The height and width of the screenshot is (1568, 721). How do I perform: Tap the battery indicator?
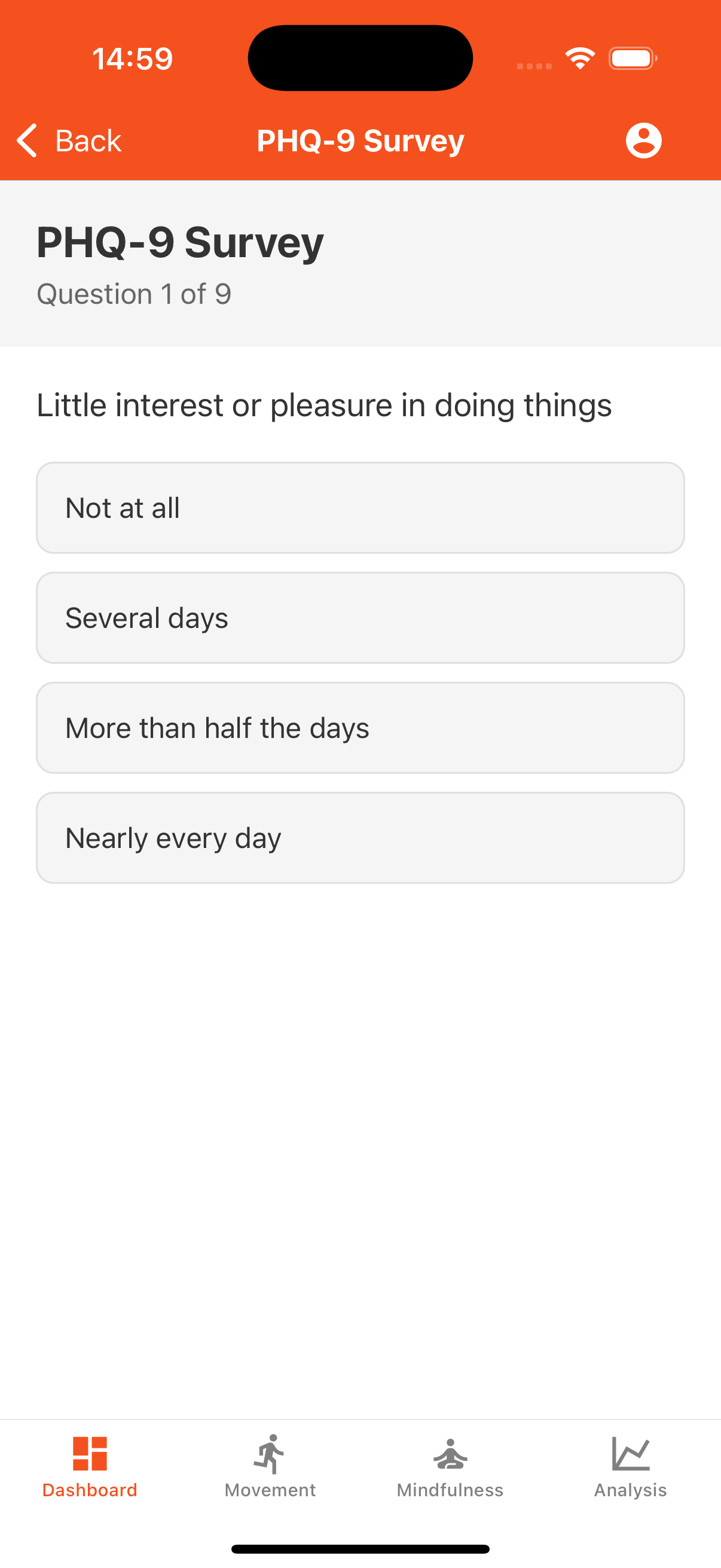tap(633, 59)
